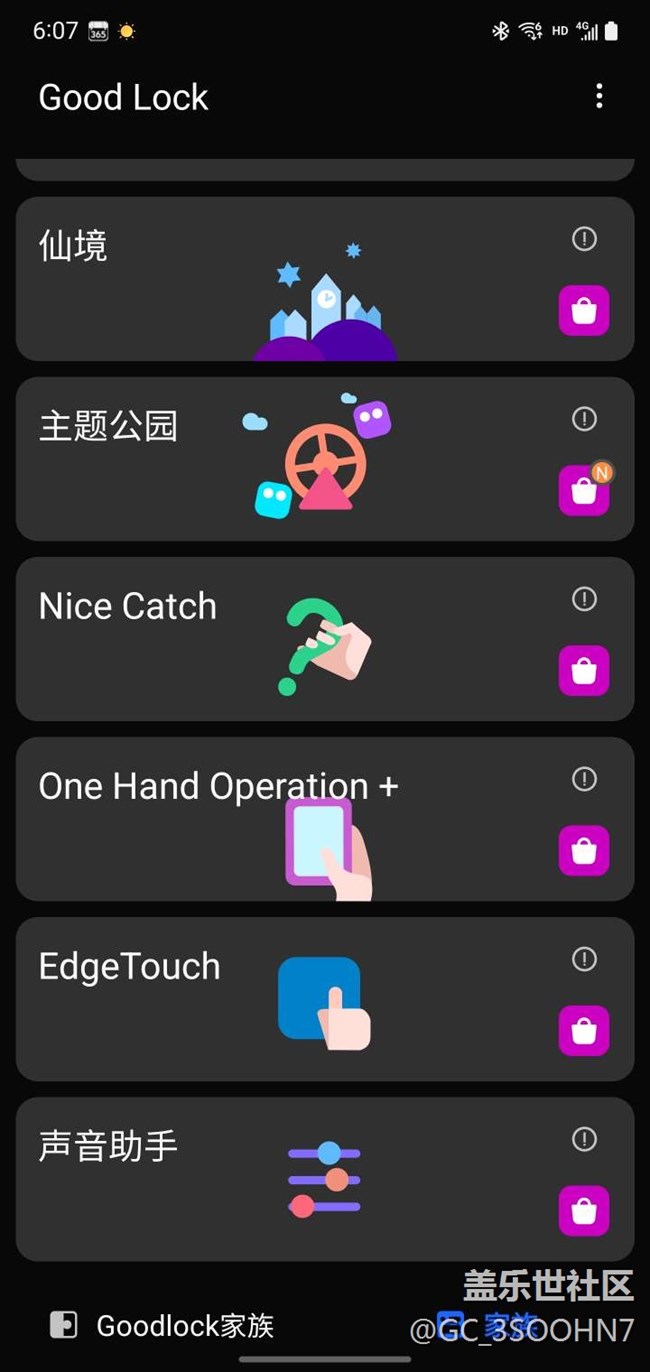Download 仙境 from the store

[584, 311]
